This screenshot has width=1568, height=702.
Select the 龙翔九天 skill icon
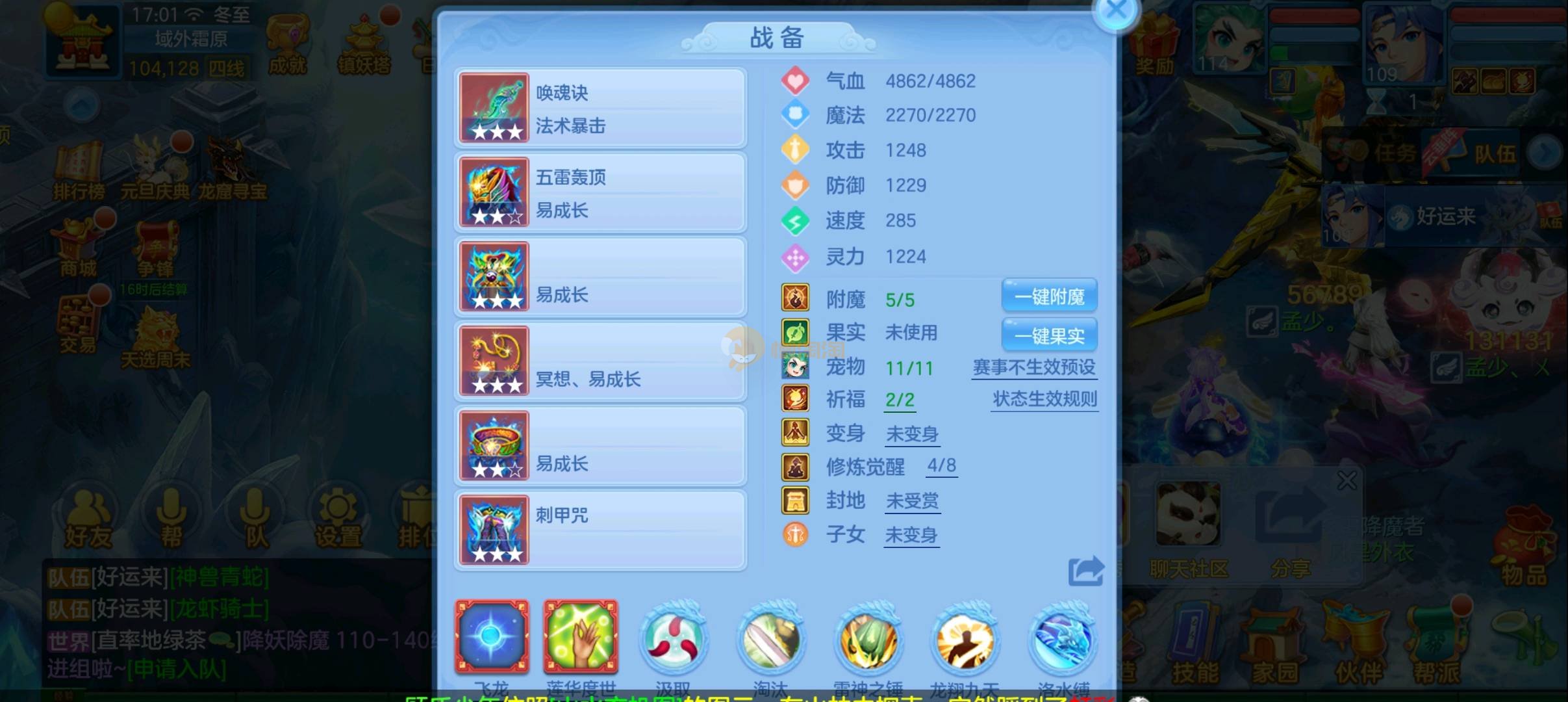965,638
